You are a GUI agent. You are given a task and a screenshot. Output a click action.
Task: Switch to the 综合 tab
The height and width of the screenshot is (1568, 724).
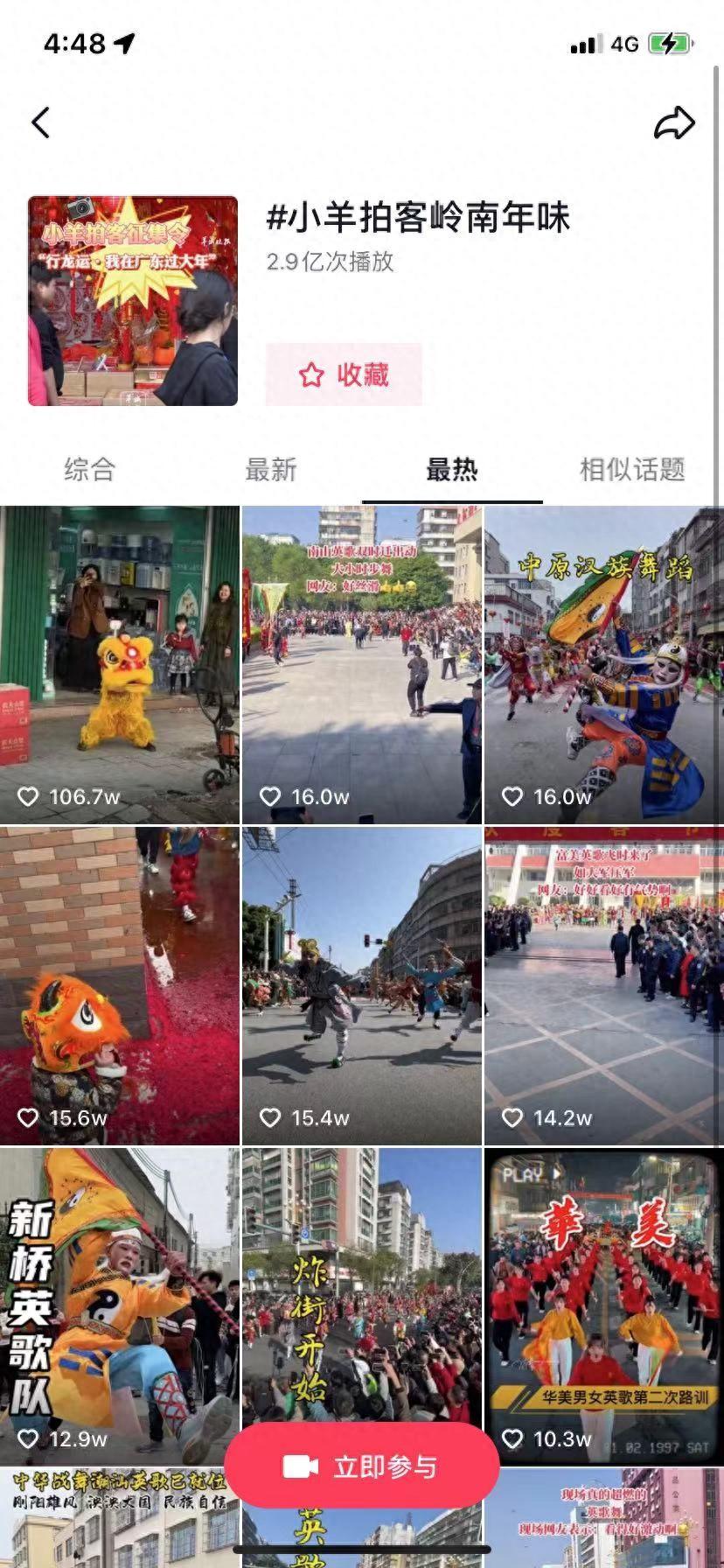[89, 470]
